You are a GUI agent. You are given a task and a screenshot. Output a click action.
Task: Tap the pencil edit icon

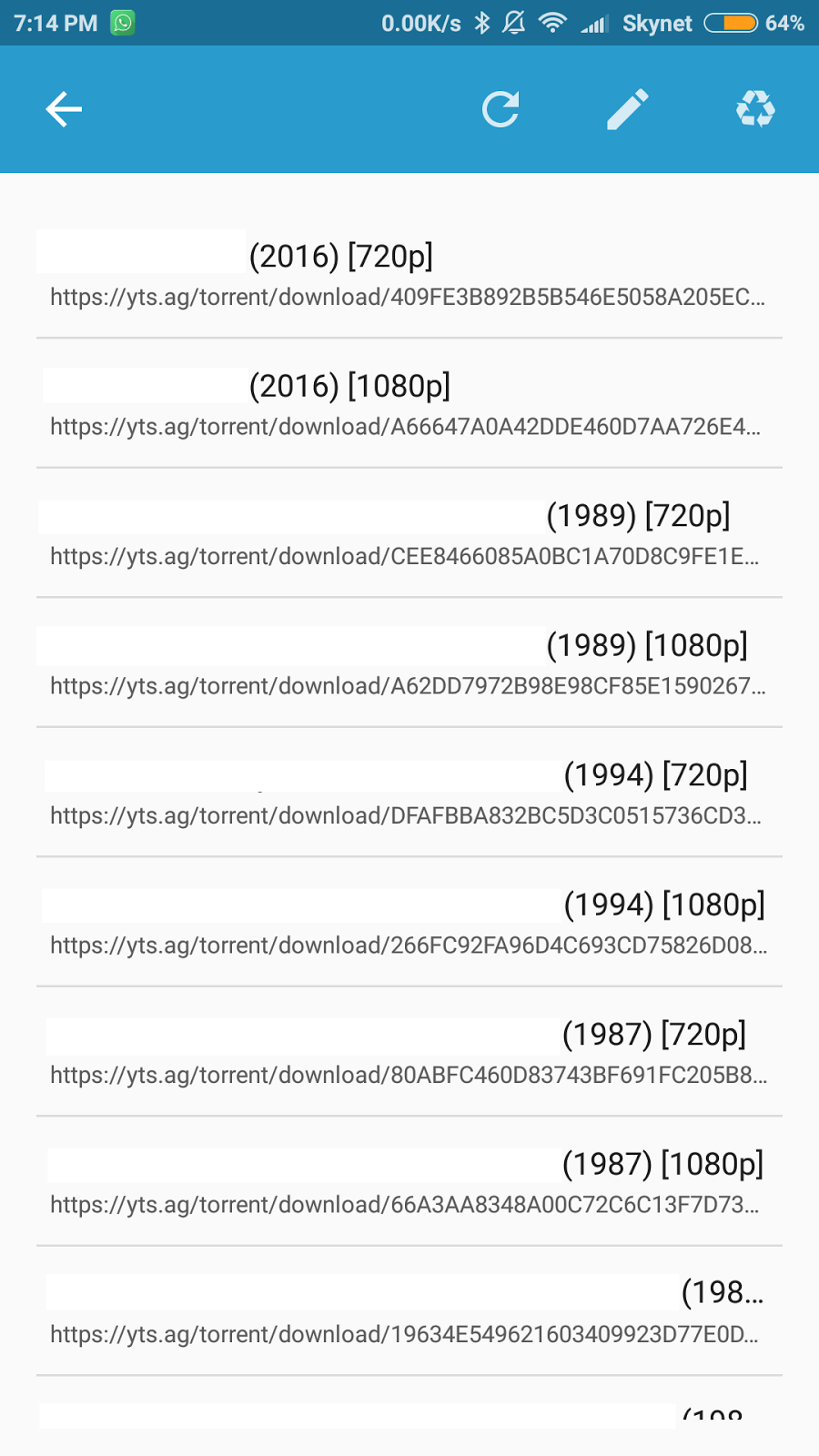pyautogui.click(x=628, y=109)
